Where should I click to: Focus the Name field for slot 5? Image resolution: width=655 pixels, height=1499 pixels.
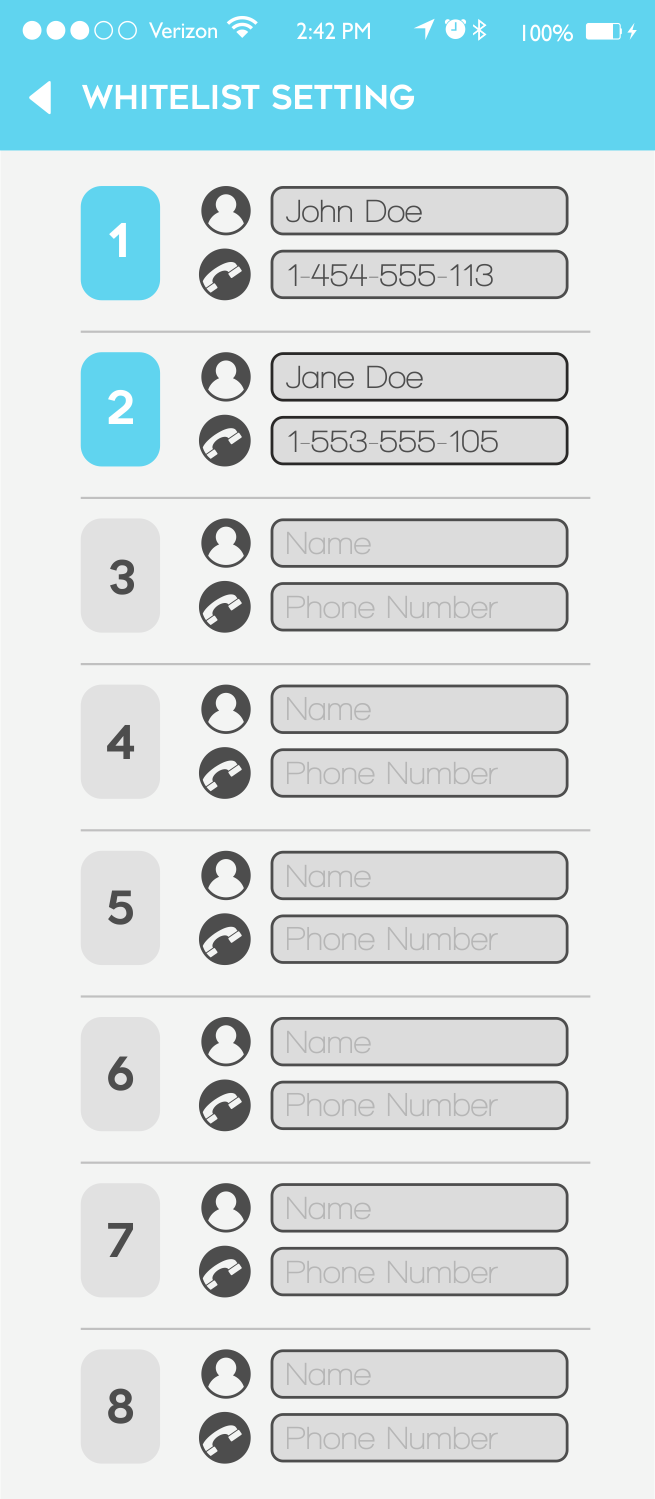(419, 876)
